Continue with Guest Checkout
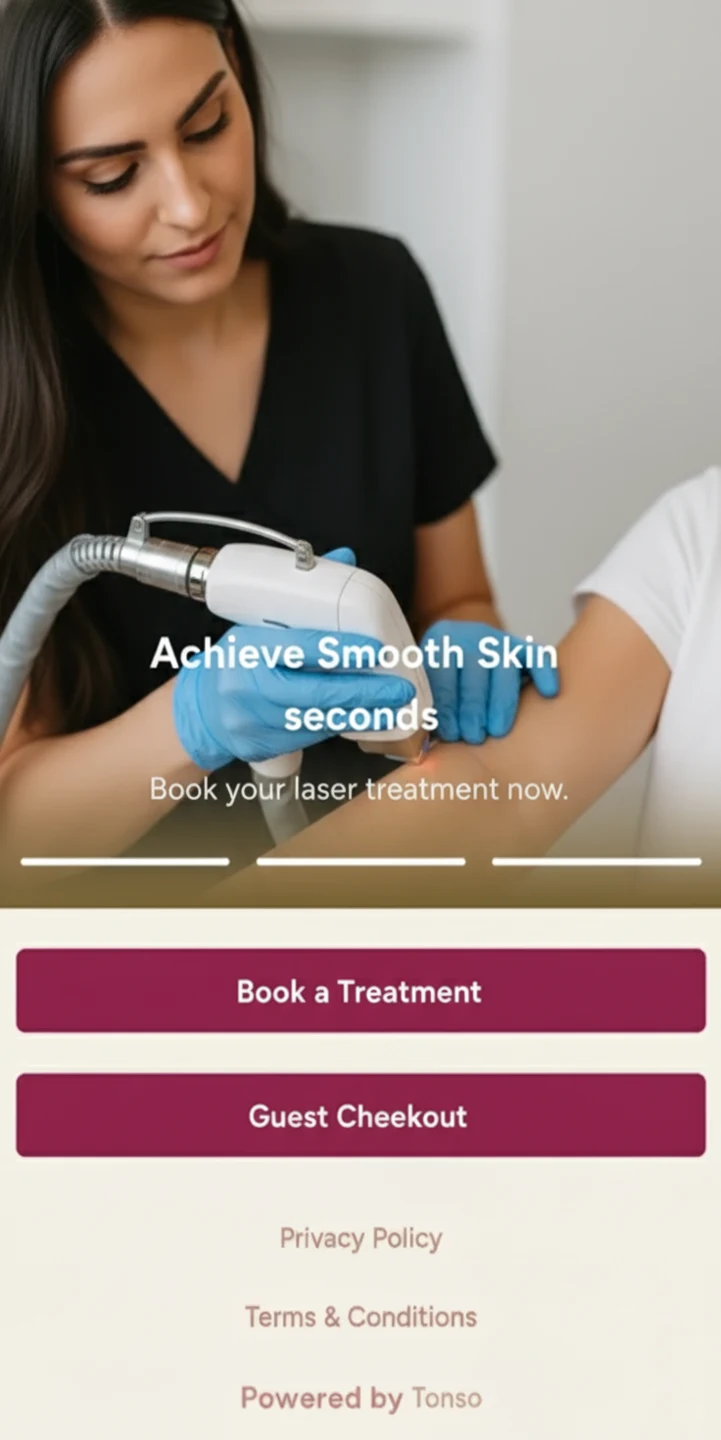The image size is (721, 1440). [360, 1115]
